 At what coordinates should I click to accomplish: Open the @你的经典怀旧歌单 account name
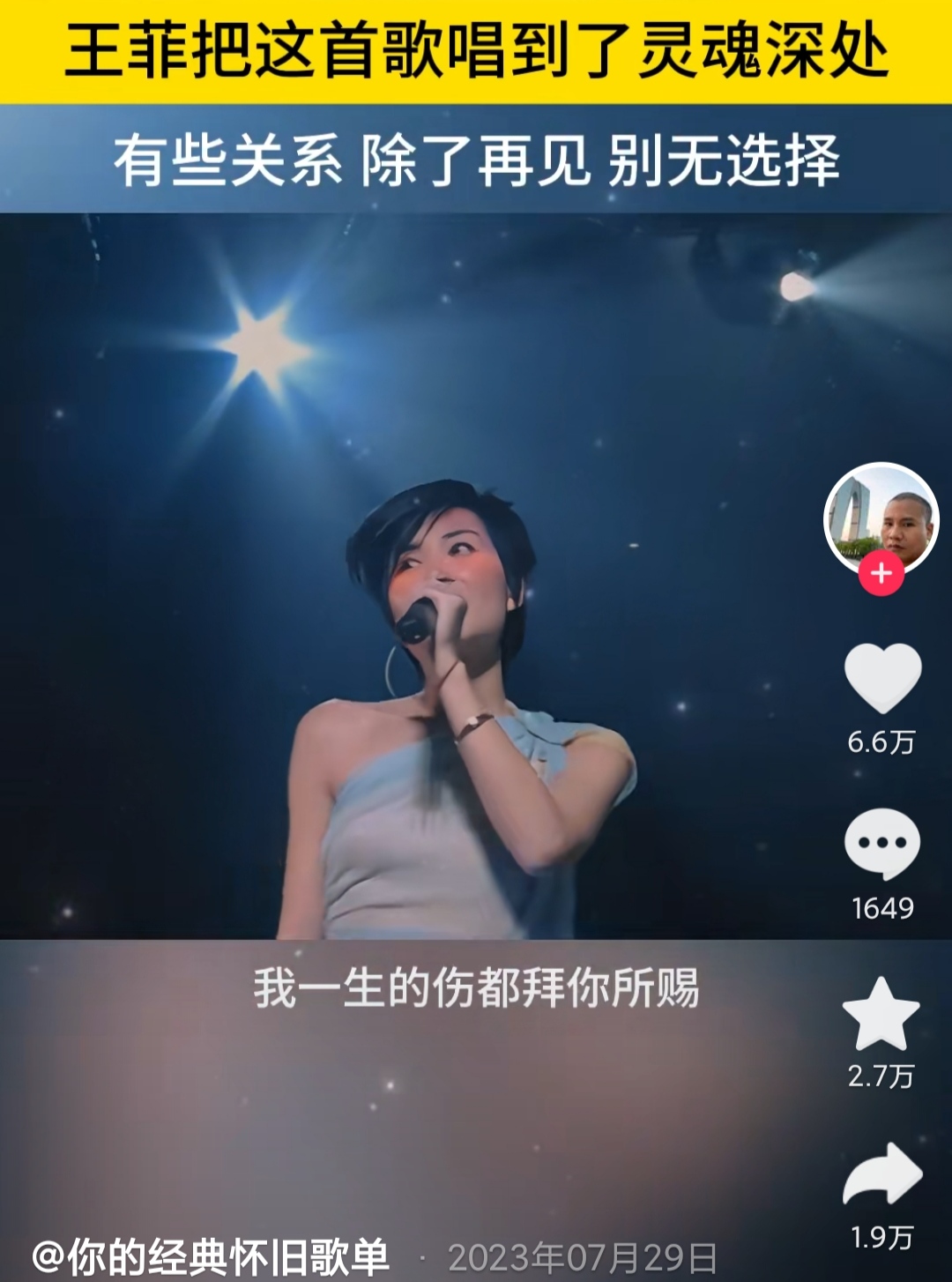(x=210, y=1256)
